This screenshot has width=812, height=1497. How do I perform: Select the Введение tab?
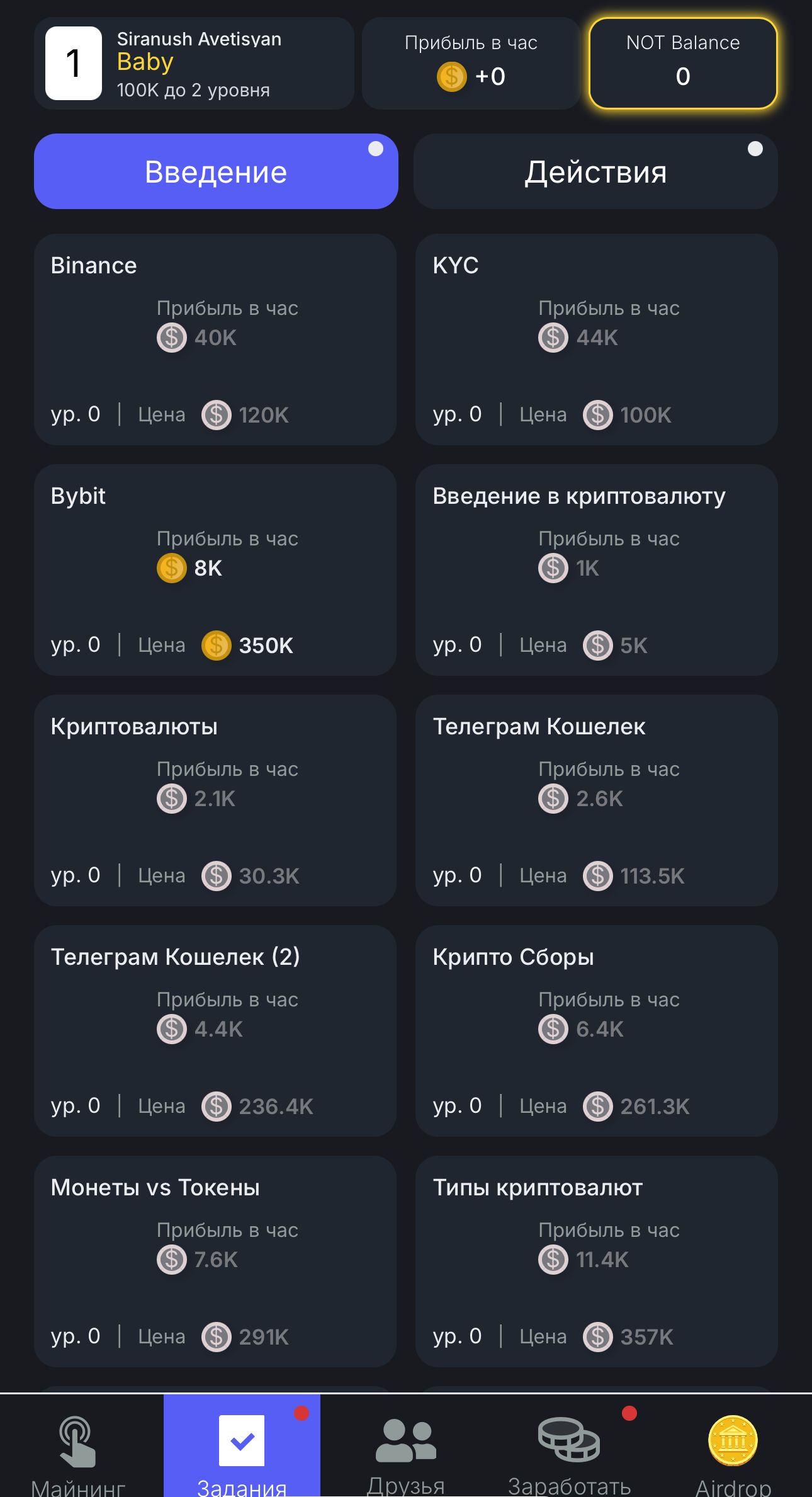click(x=216, y=171)
